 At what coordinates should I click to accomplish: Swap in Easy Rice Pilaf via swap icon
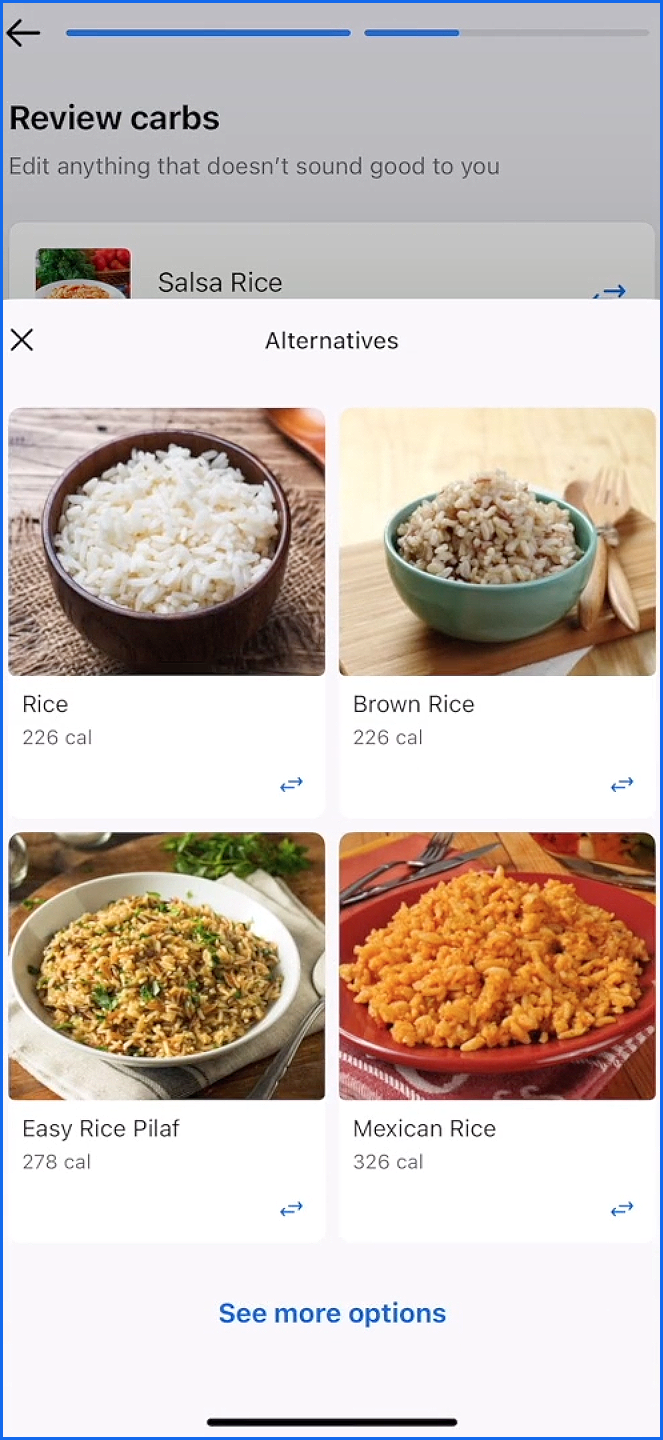[291, 1209]
